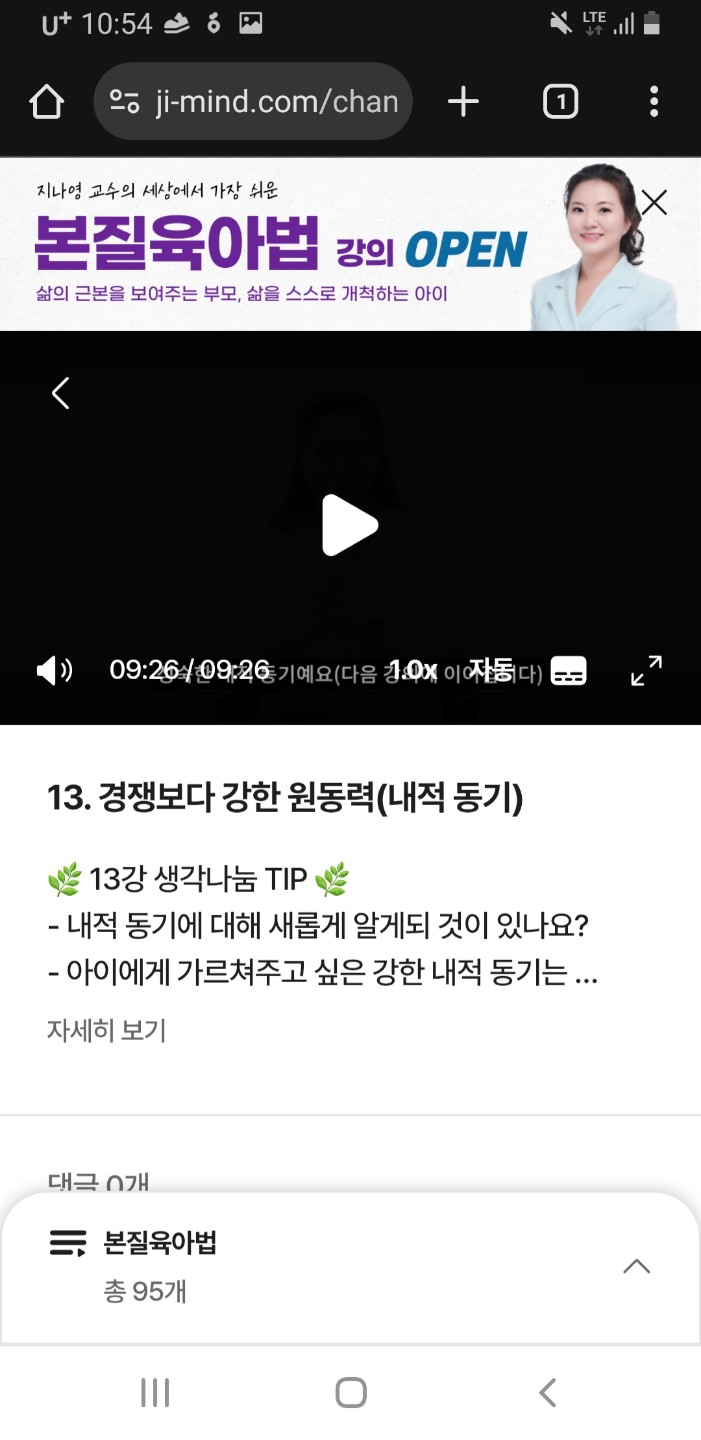
Task: Open a new browser tab
Action: coord(463,102)
